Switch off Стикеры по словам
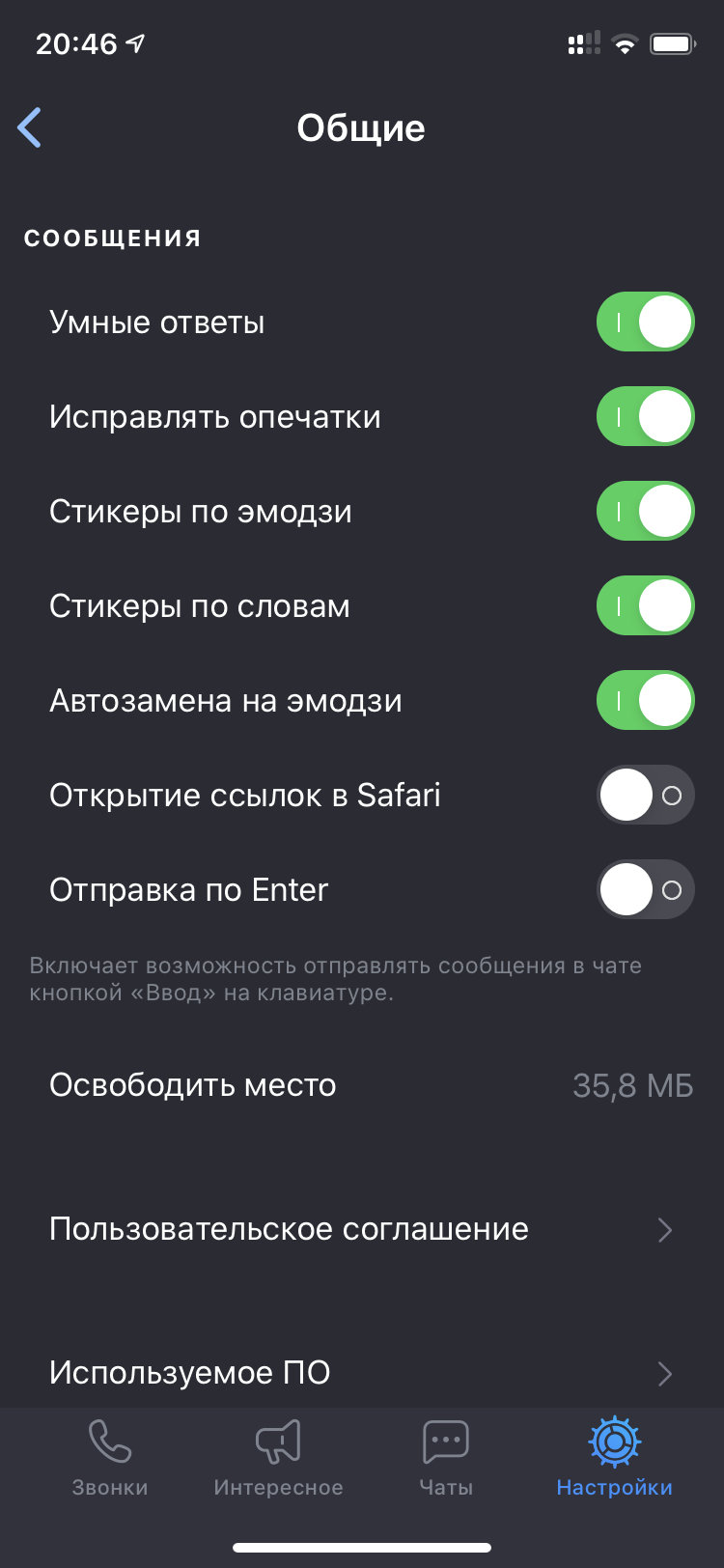The image size is (724, 1568). [645, 605]
